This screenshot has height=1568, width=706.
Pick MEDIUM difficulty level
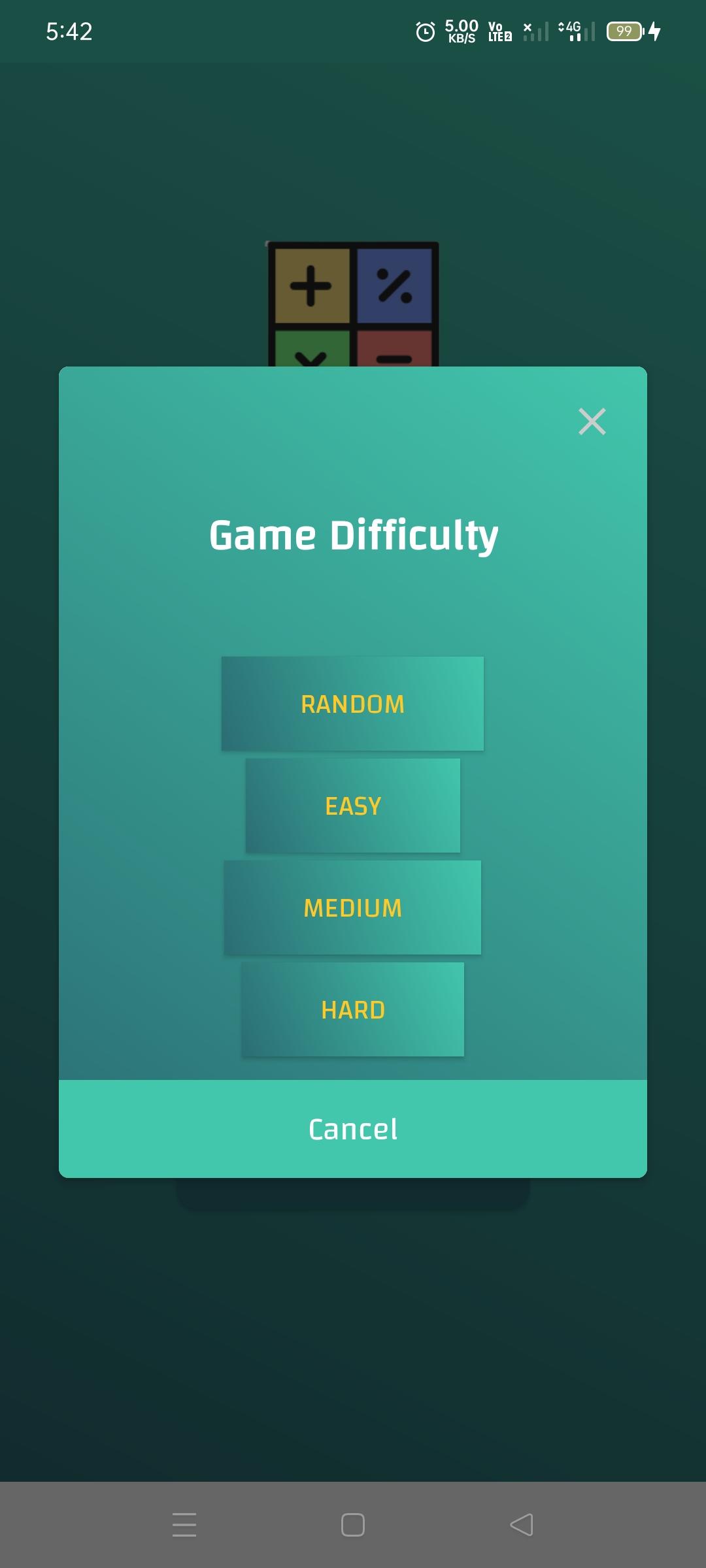[x=352, y=907]
